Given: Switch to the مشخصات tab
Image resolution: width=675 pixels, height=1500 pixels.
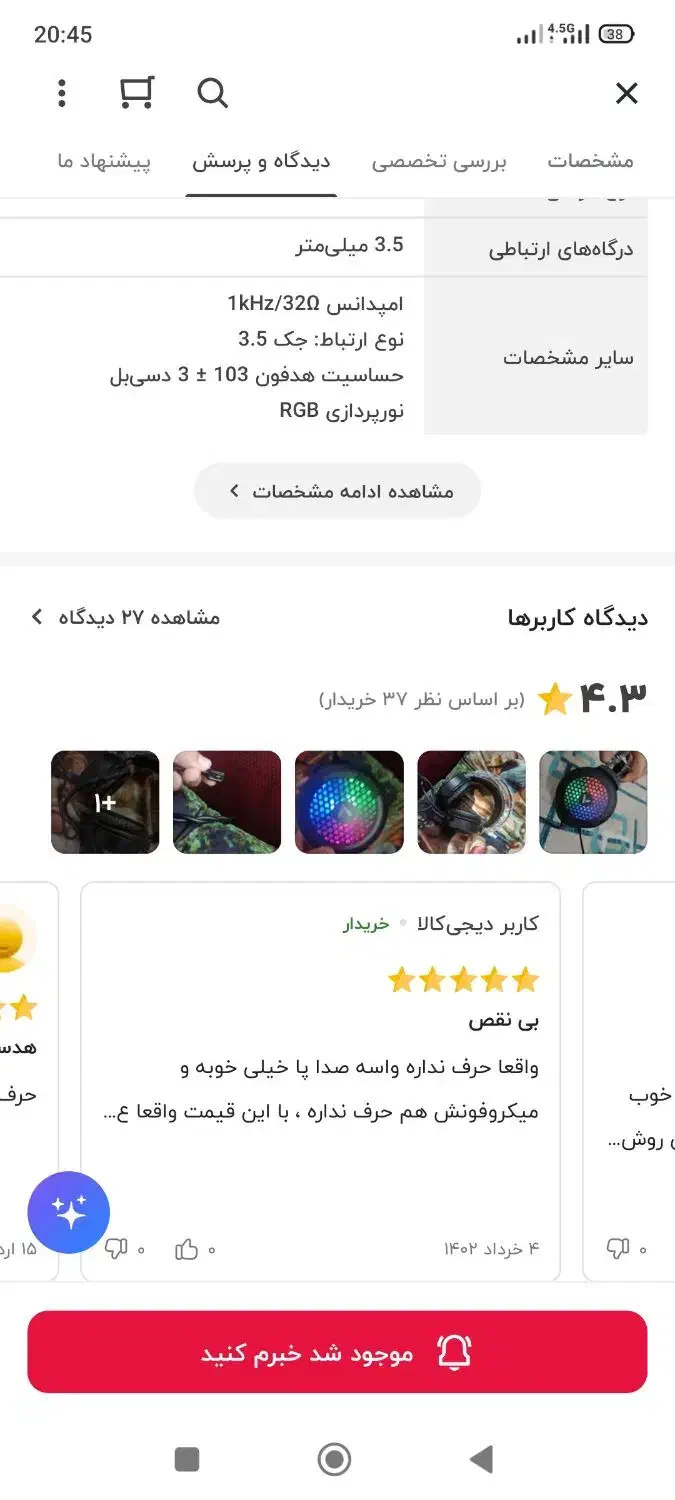Looking at the screenshot, I should [x=590, y=162].
